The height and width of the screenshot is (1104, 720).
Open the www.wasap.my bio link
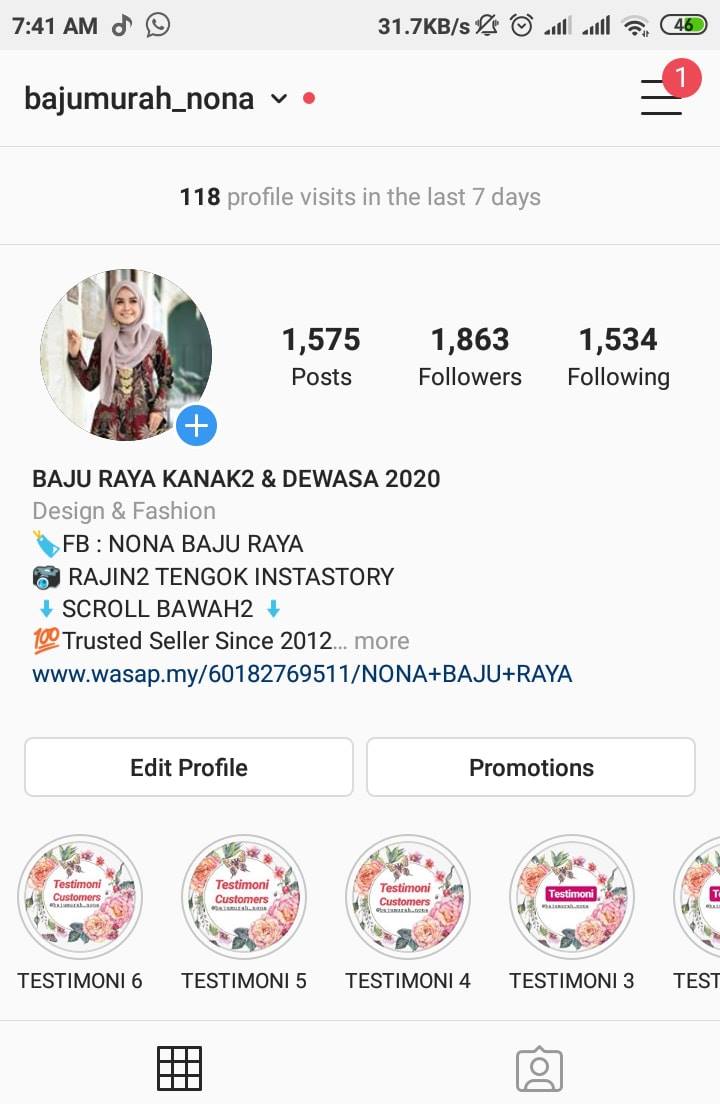coord(302,674)
